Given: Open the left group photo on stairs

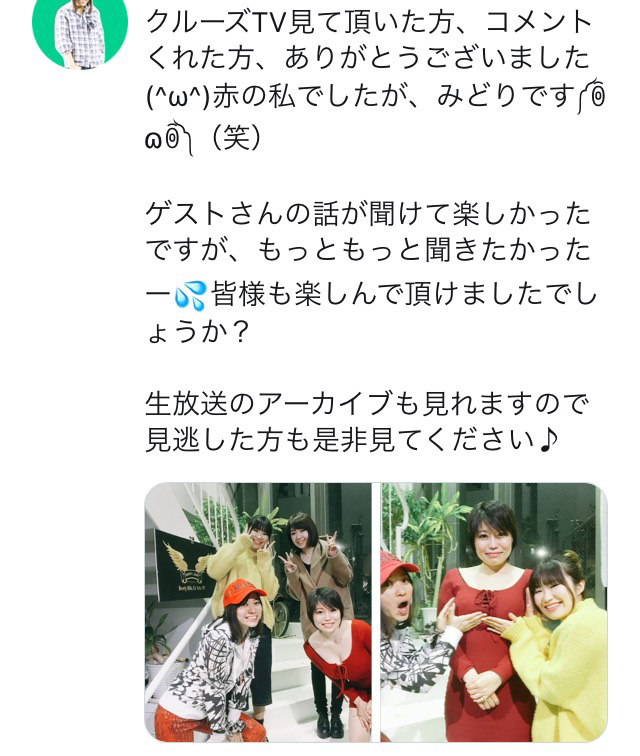Looking at the screenshot, I should [258, 612].
